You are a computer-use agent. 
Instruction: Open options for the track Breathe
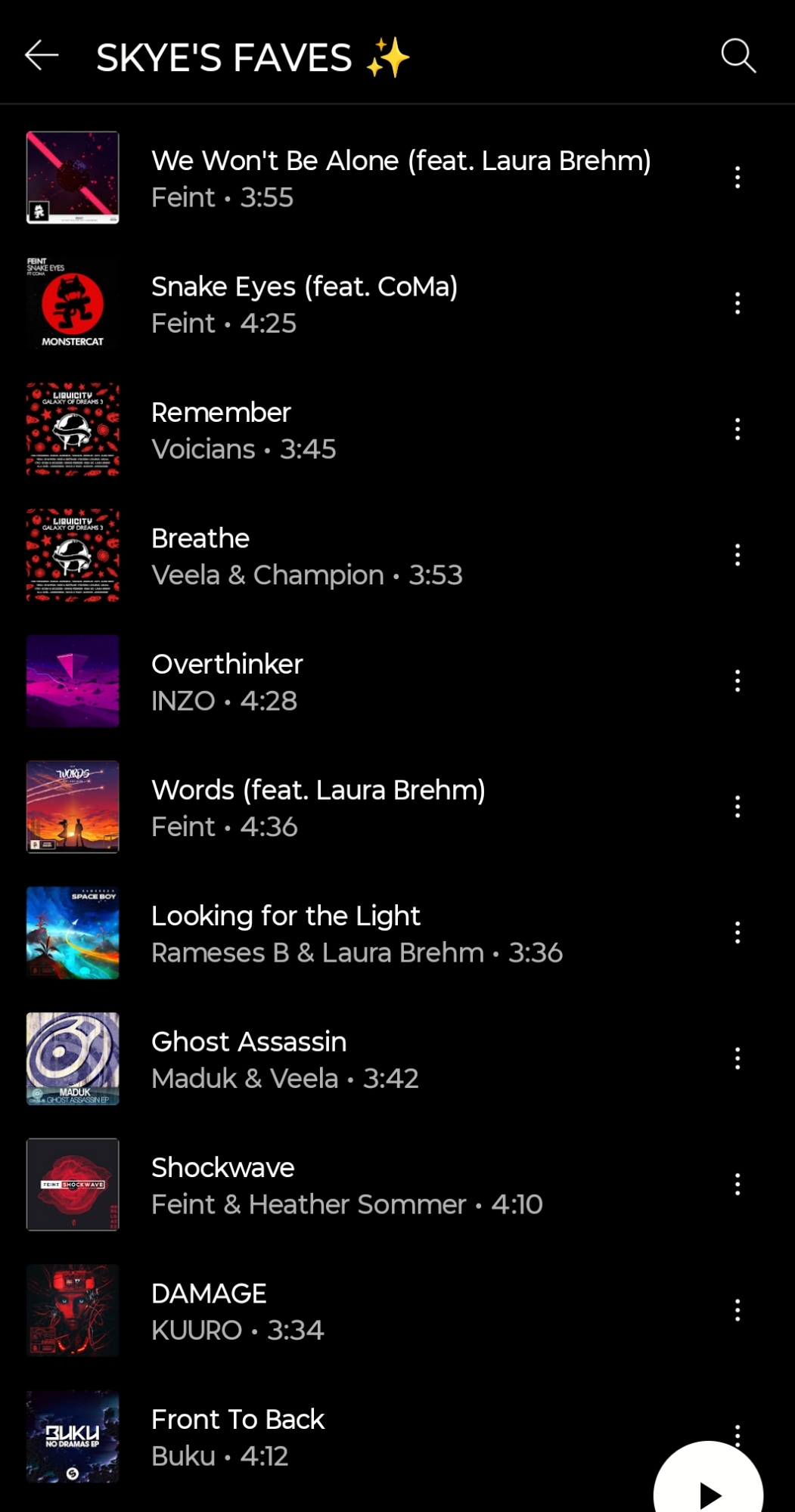738,555
